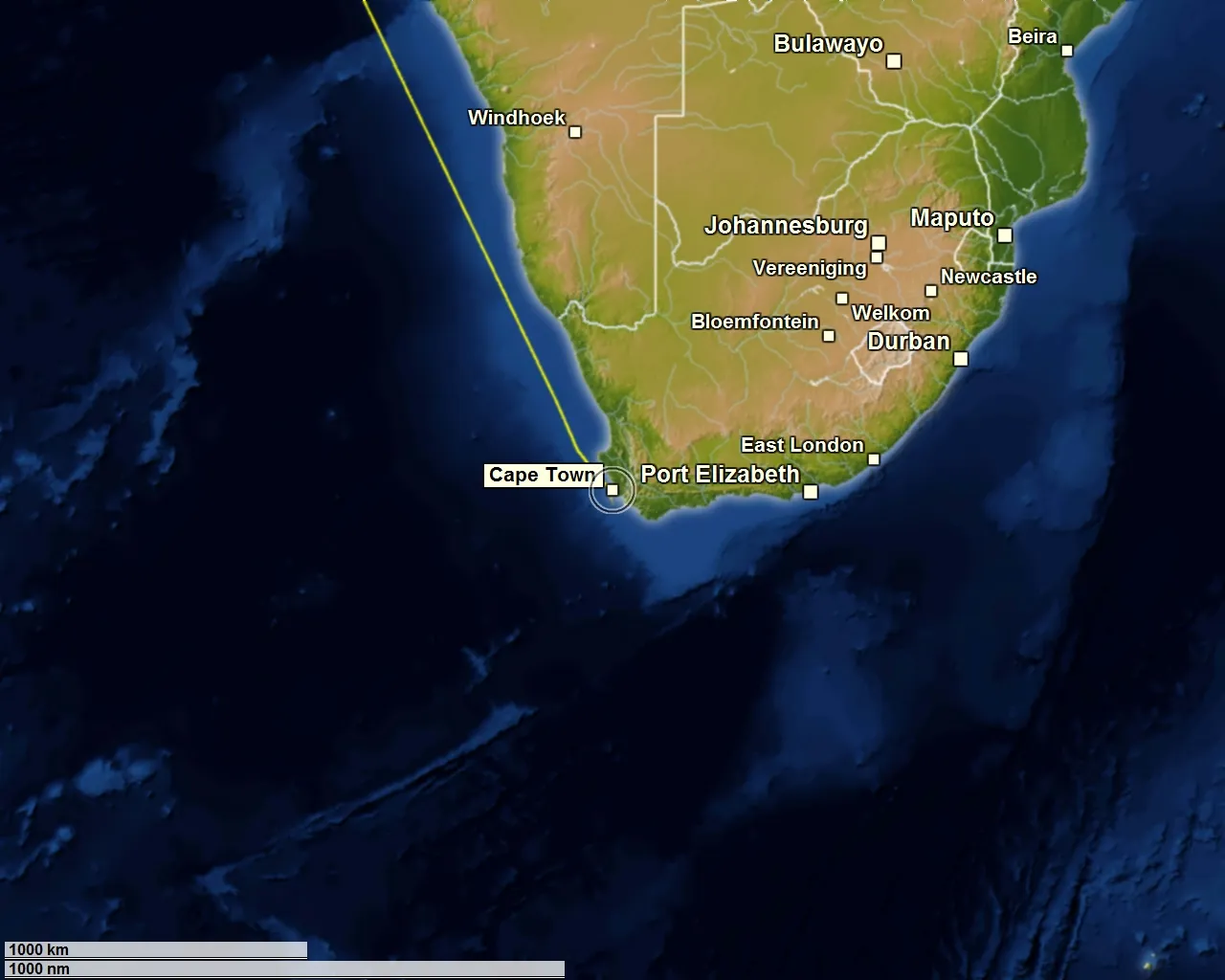The image size is (1225, 980).
Task: Tap the Vereeniging city marker
Action: pyautogui.click(x=877, y=257)
